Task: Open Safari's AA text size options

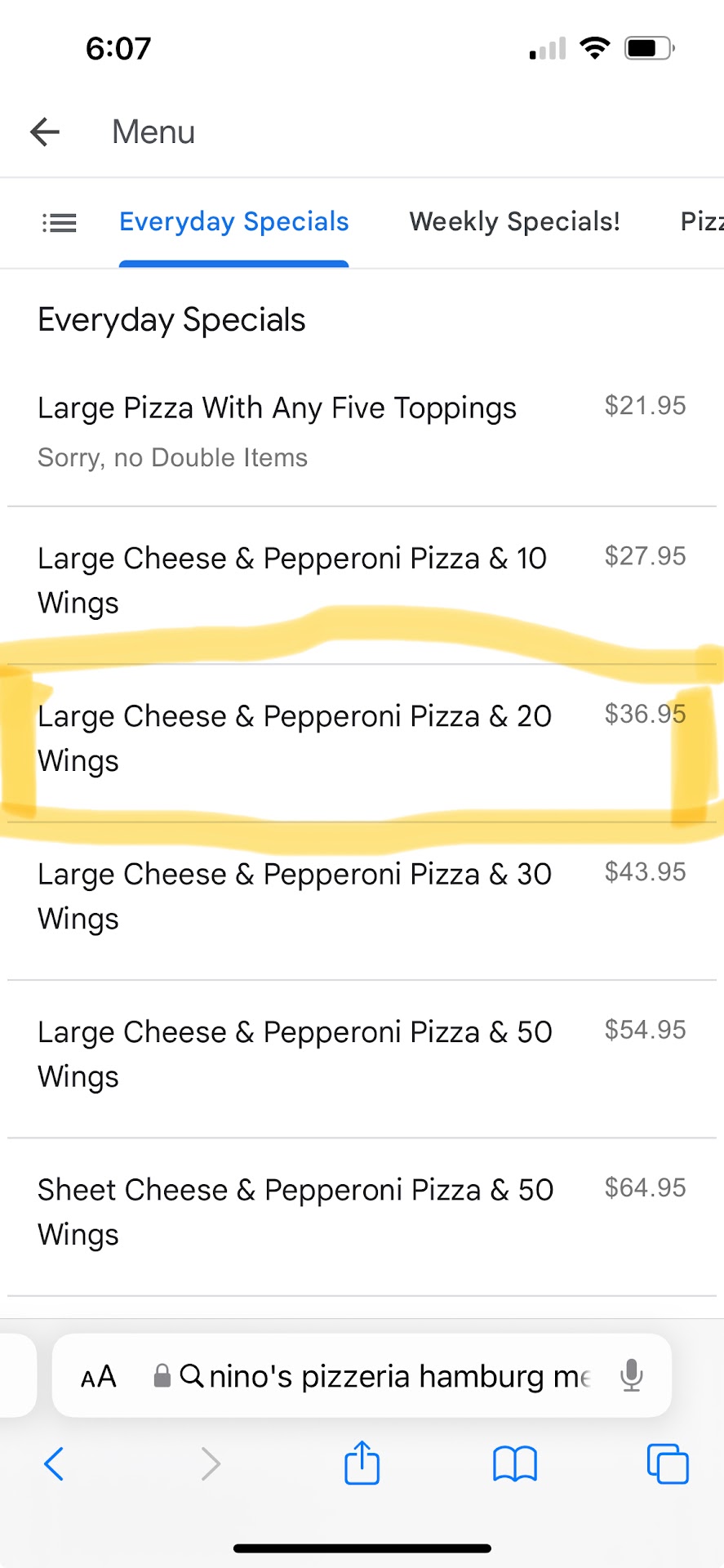Action: pyautogui.click(x=99, y=1377)
